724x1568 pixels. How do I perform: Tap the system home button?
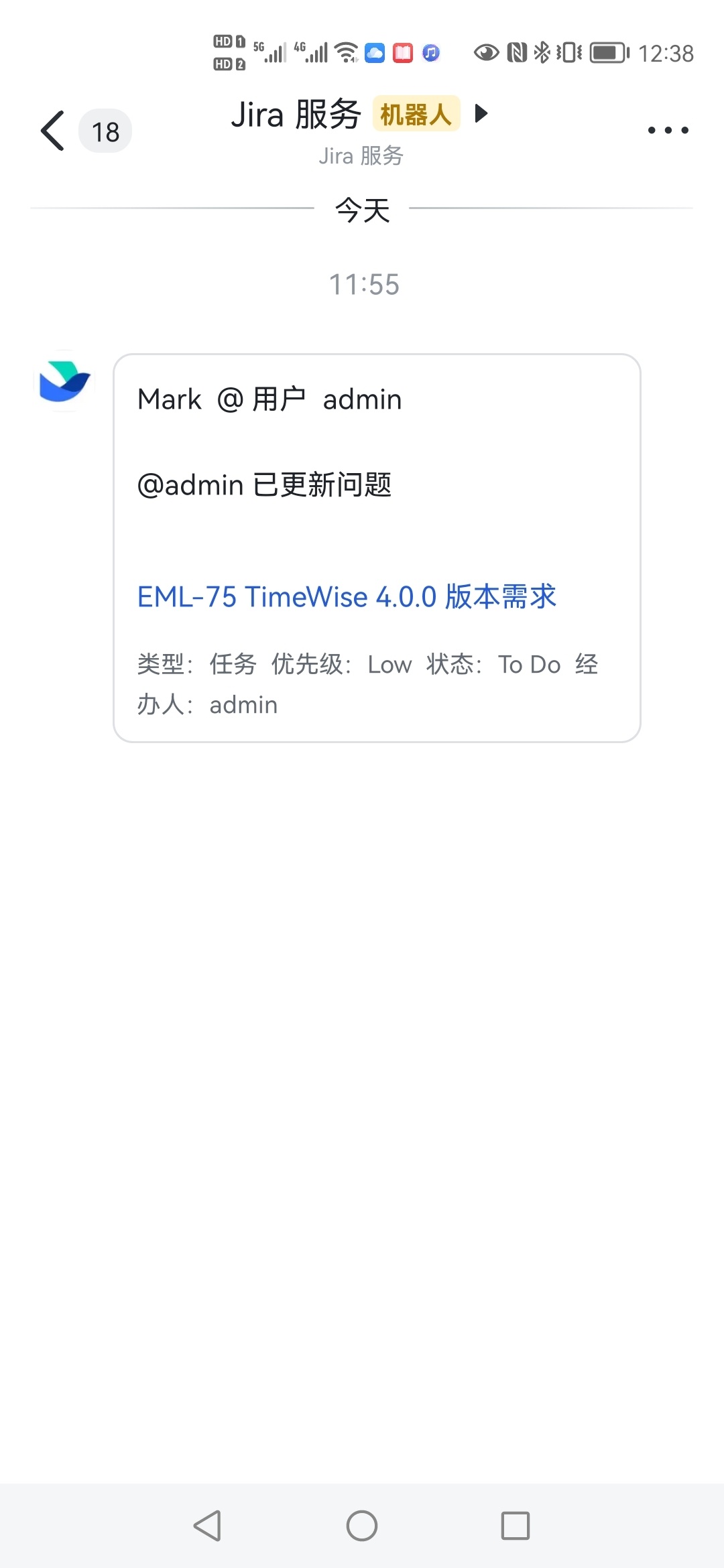click(362, 1526)
